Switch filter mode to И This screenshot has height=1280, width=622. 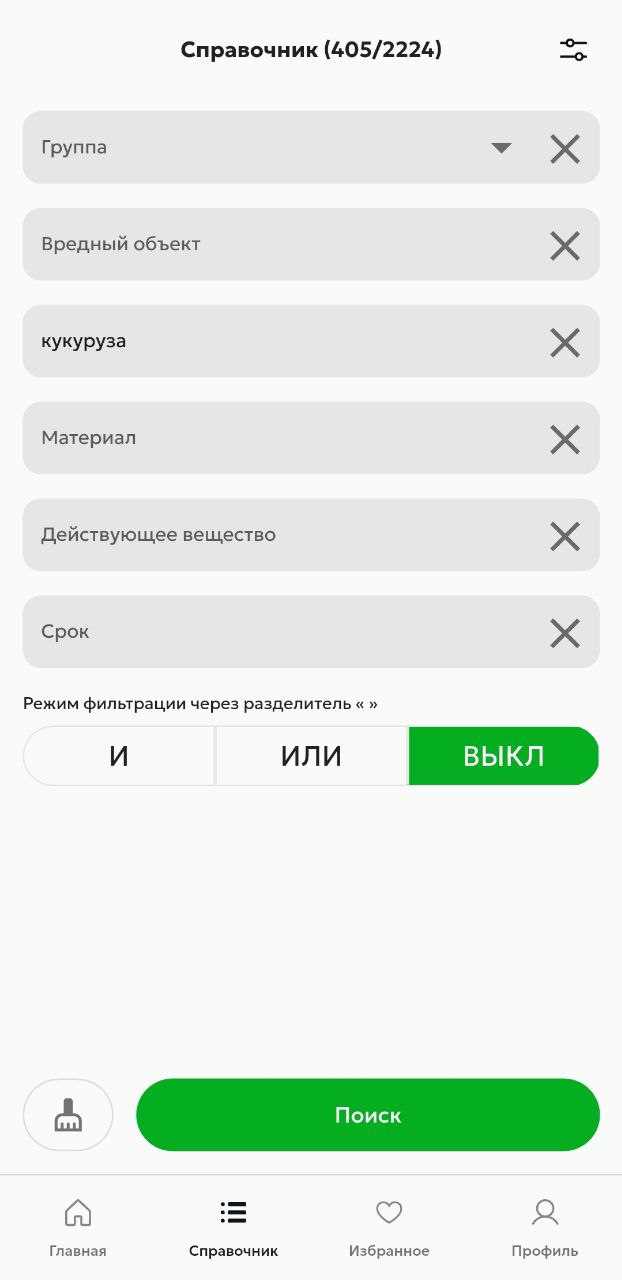[x=119, y=756]
